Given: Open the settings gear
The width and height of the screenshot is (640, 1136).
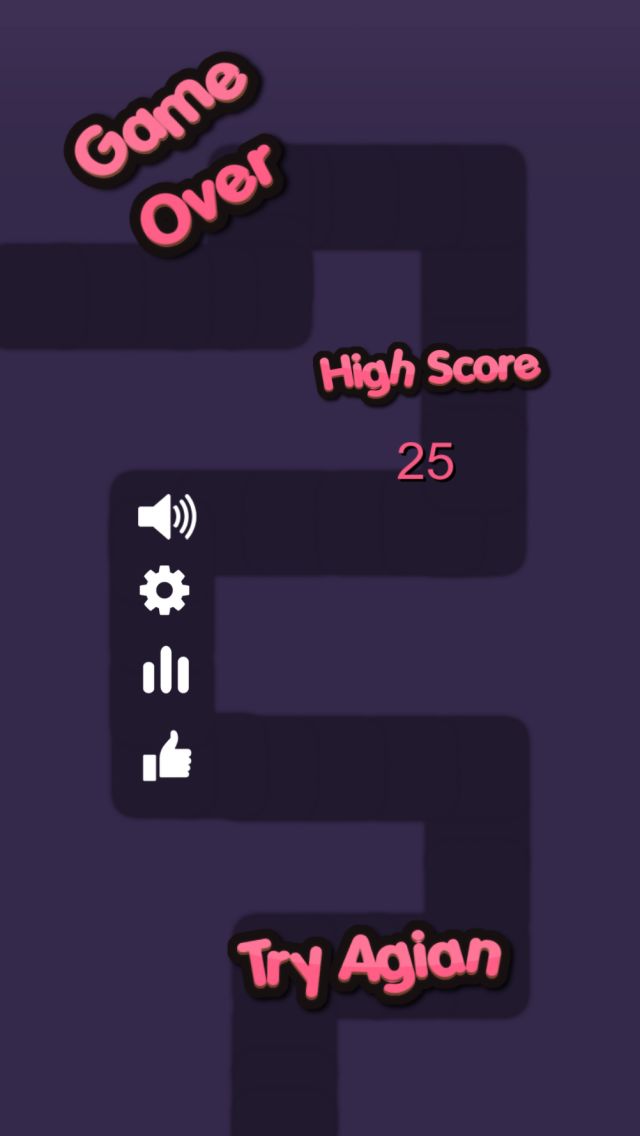Looking at the screenshot, I should point(164,591).
